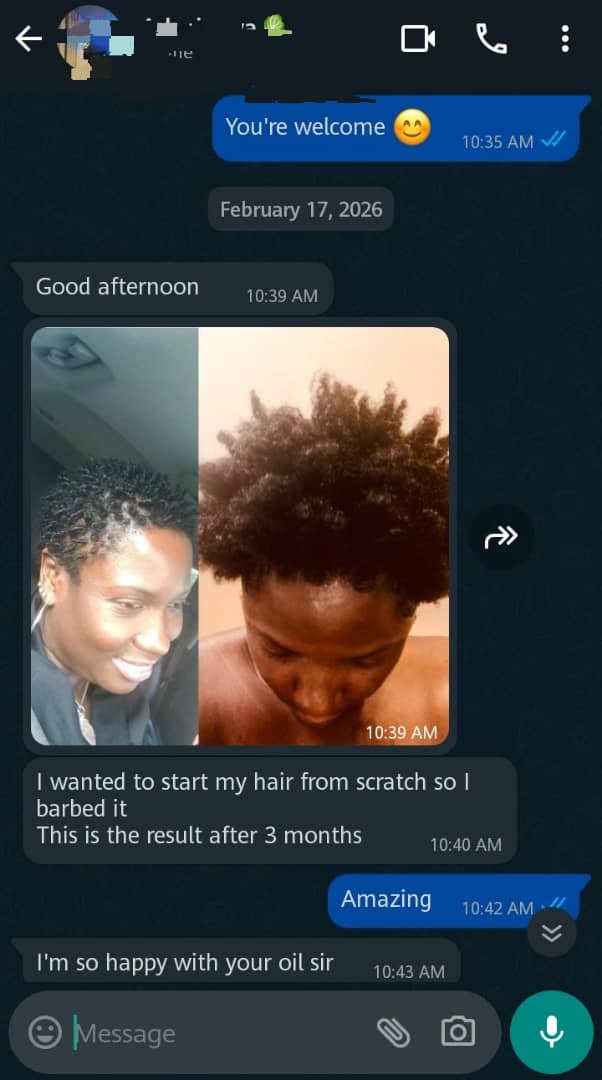Start a voice call

click(x=491, y=39)
